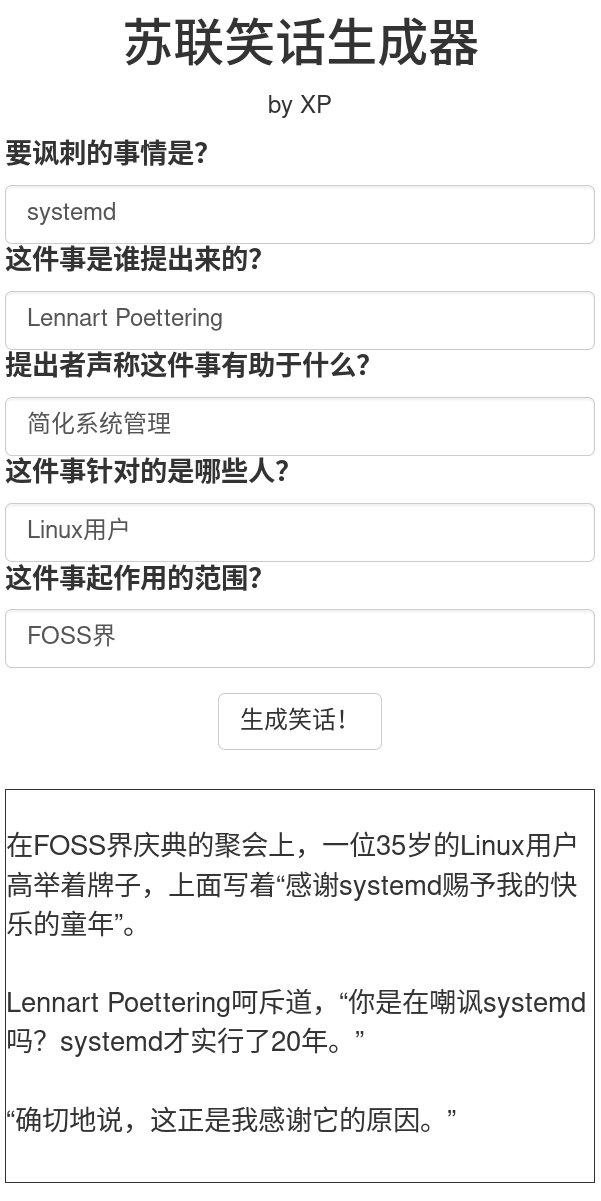Image resolution: width=601 pixels, height=1201 pixels.
Task: Focus the 简化系统管理 input field
Action: coord(300,426)
